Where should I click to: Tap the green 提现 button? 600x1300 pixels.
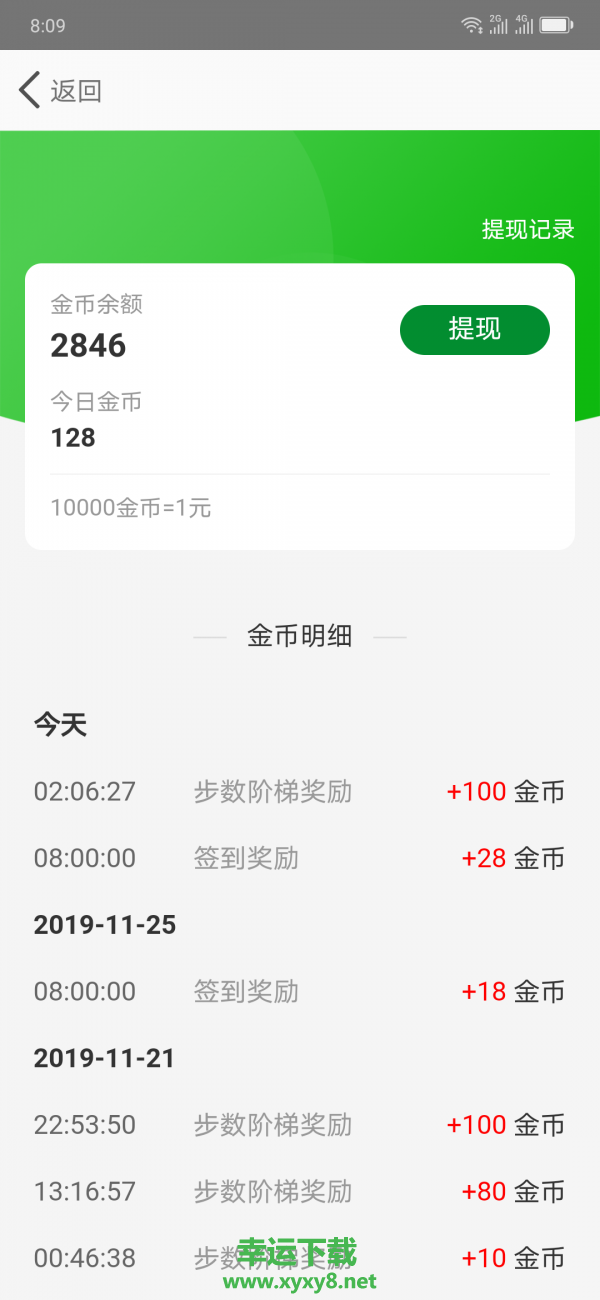tap(475, 330)
